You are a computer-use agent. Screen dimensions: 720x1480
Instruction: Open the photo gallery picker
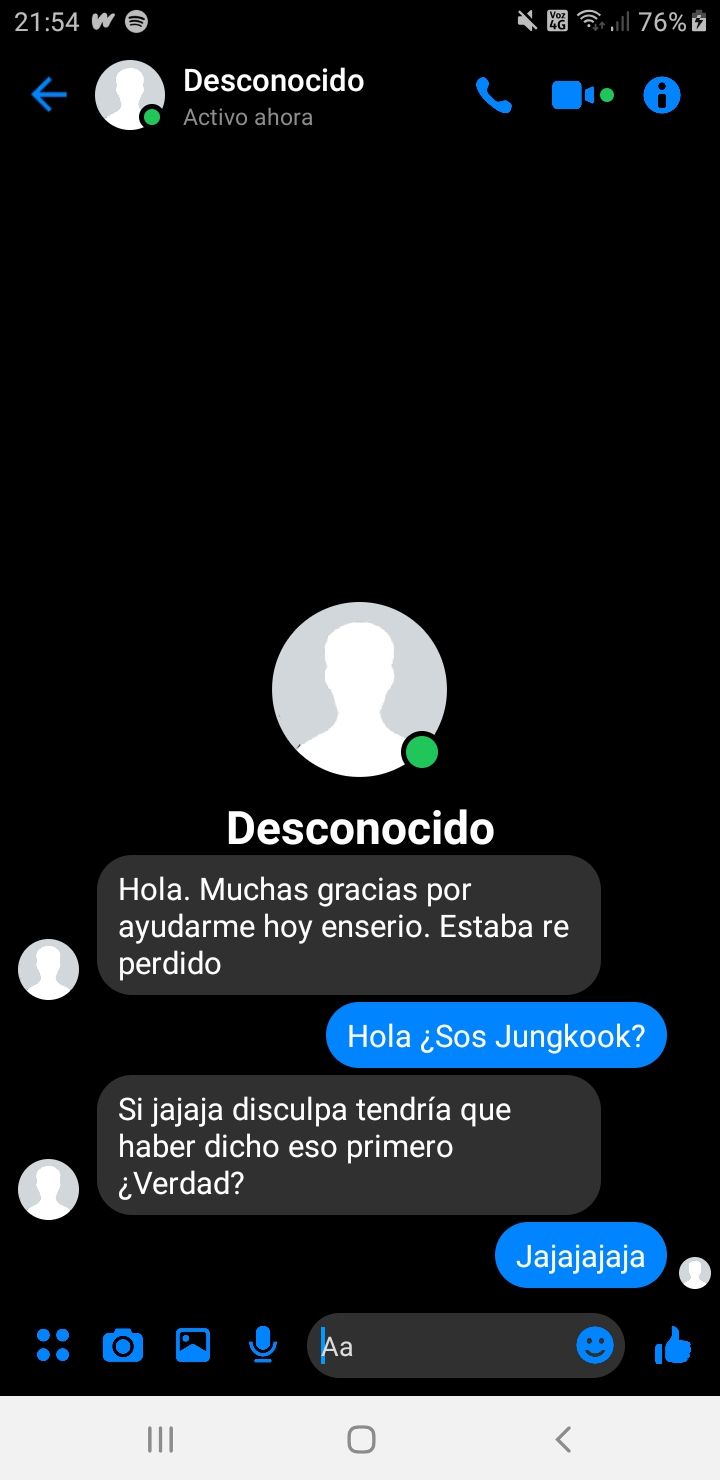(193, 1345)
